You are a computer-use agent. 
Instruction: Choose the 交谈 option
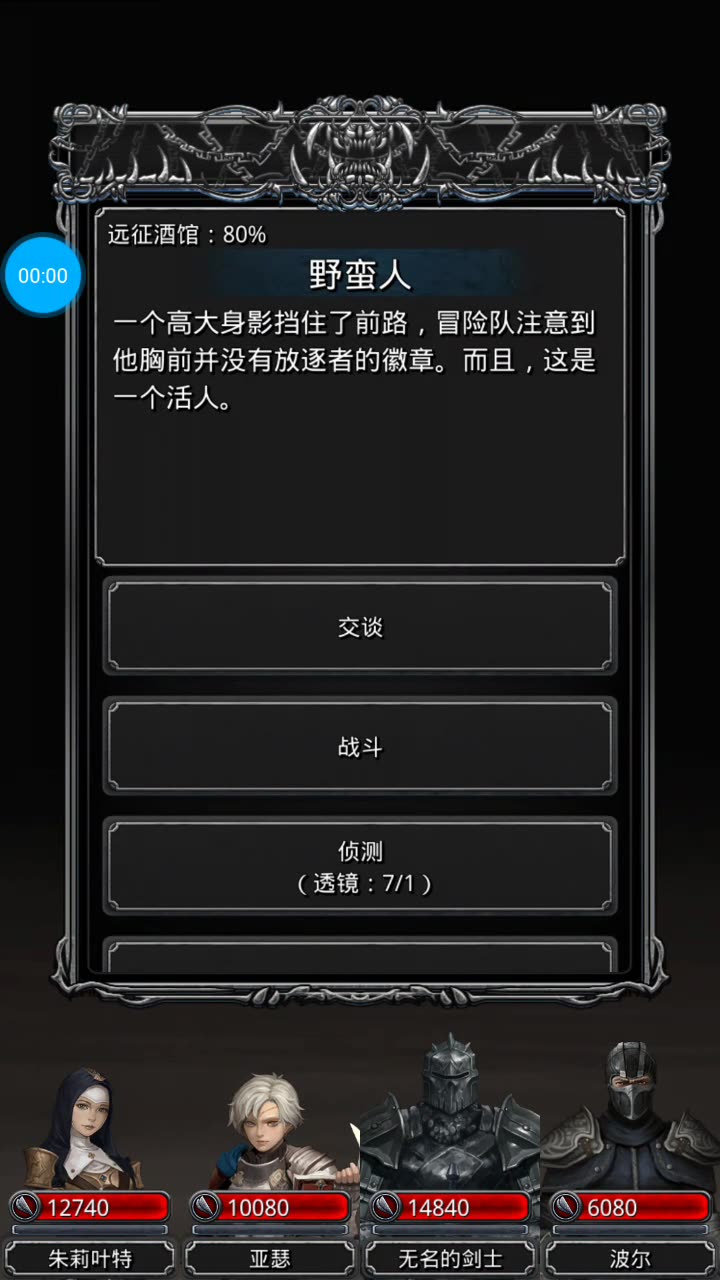(x=360, y=627)
